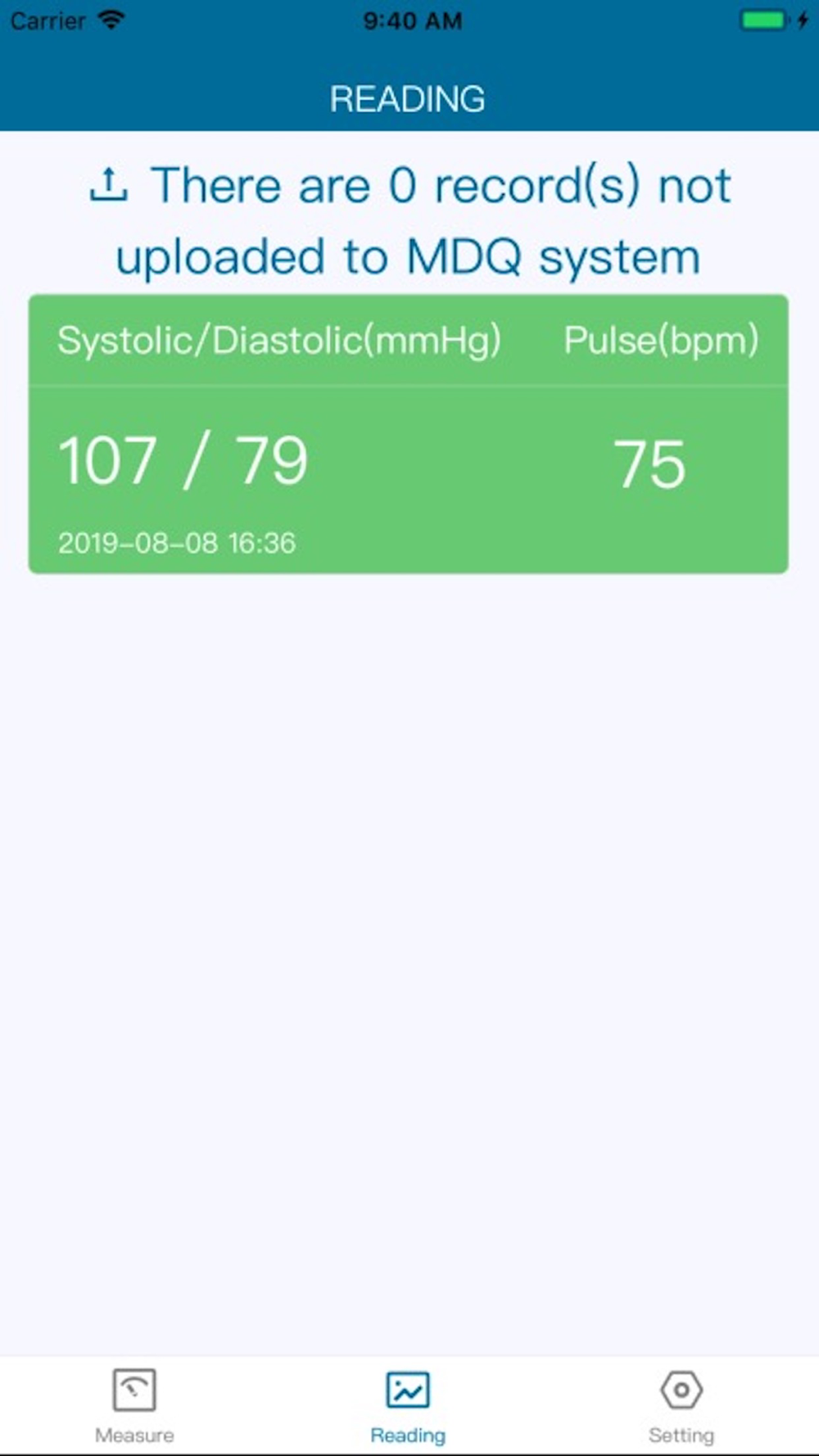
Task: Upload unsynced records to MDQ system
Action: 409,219
